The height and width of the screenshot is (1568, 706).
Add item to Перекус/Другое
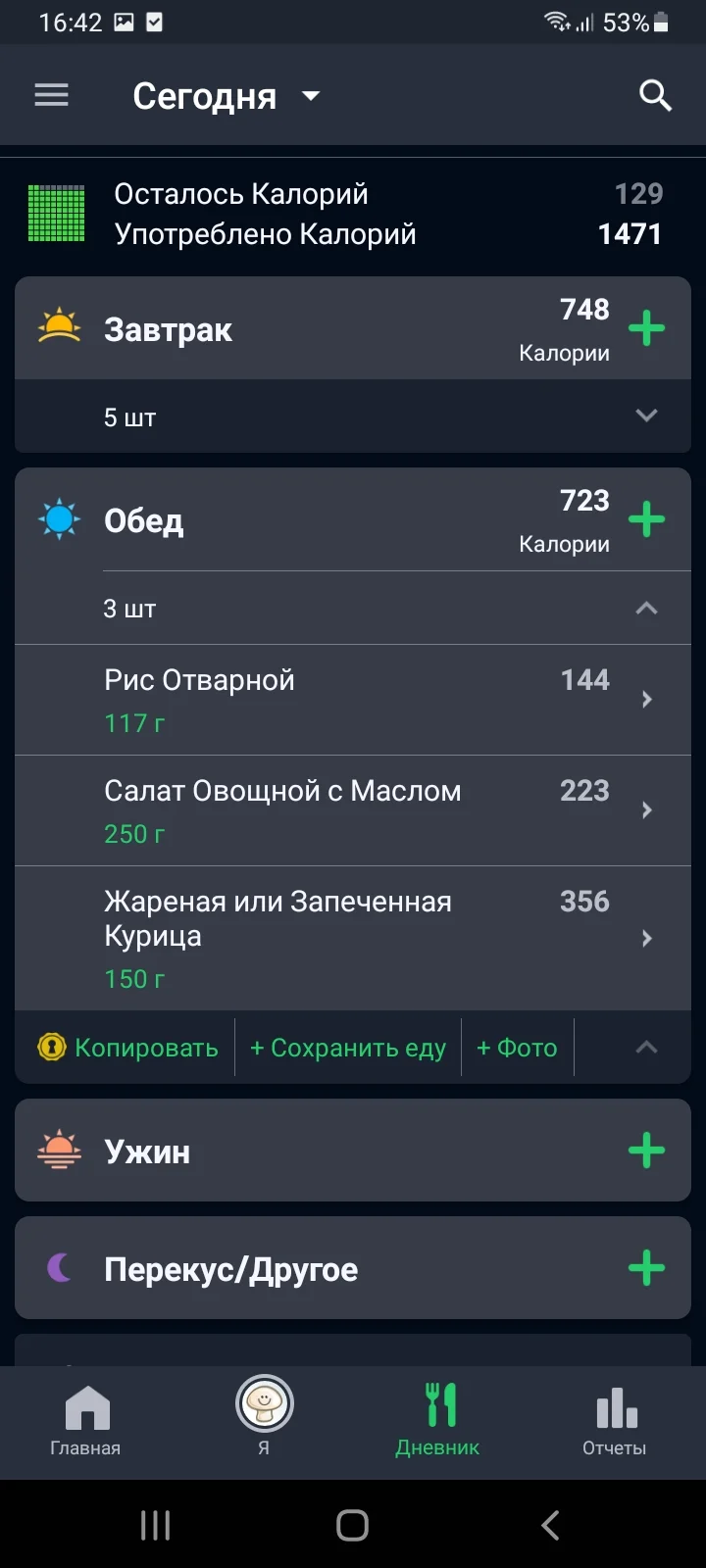646,1268
